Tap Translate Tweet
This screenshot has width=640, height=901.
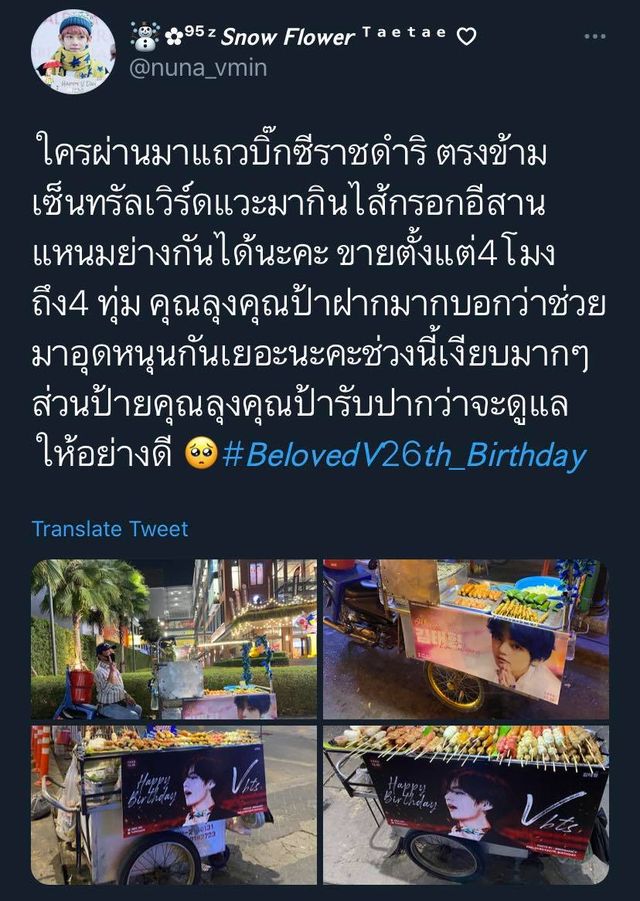[x=110, y=529]
